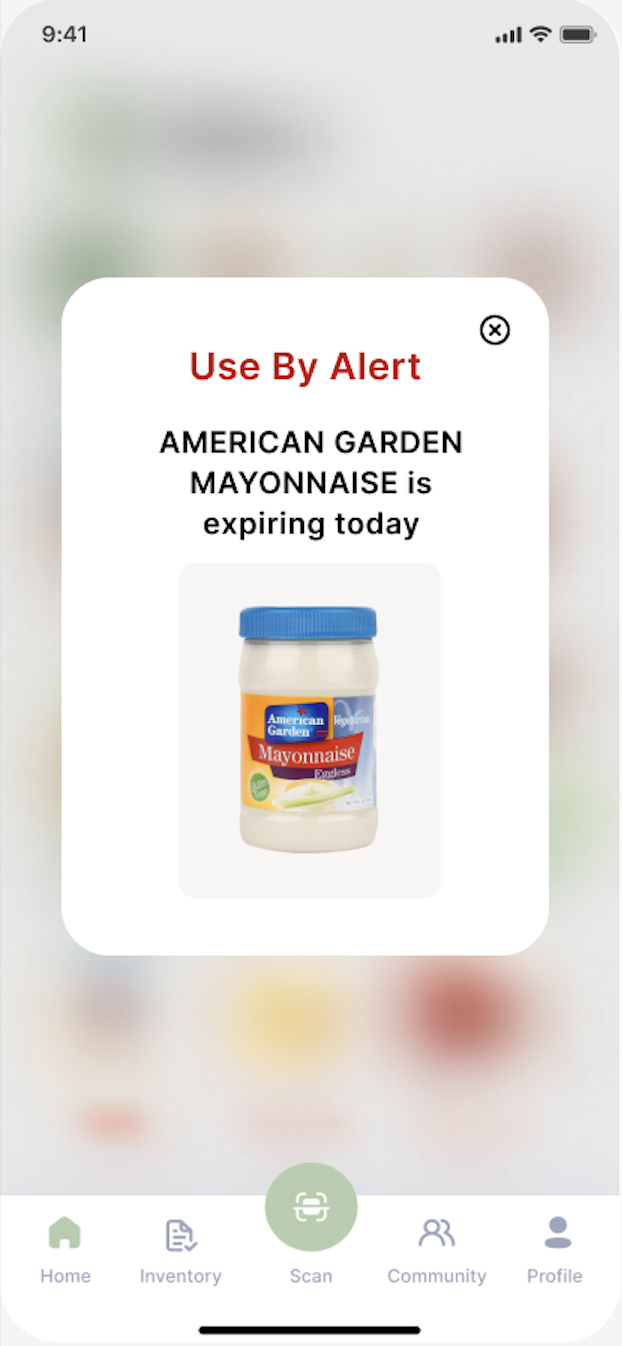Switch to the Community tab
The height and width of the screenshot is (1346, 622).
coord(436,1247)
